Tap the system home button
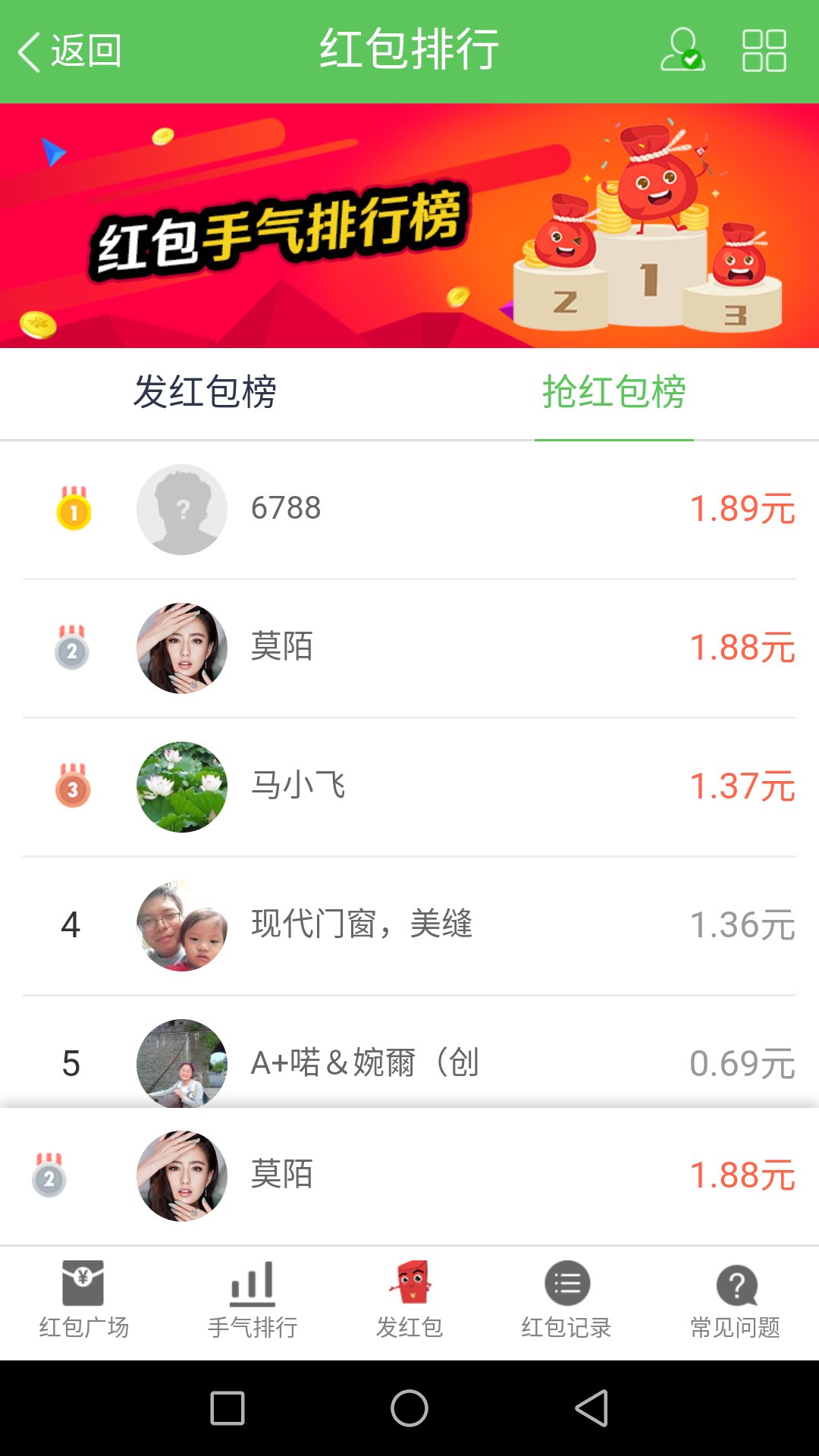The height and width of the screenshot is (1456, 819). point(409,1409)
